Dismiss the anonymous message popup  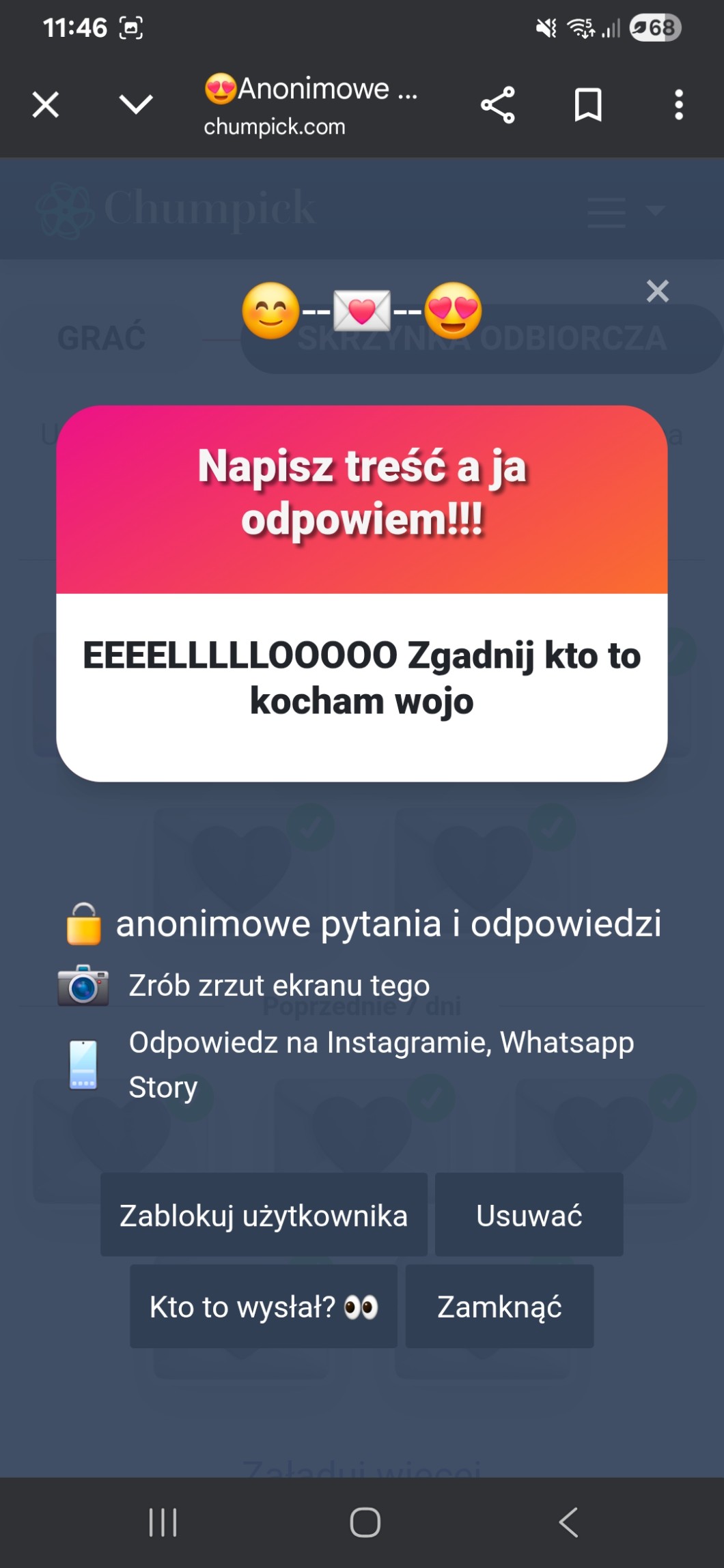(657, 291)
